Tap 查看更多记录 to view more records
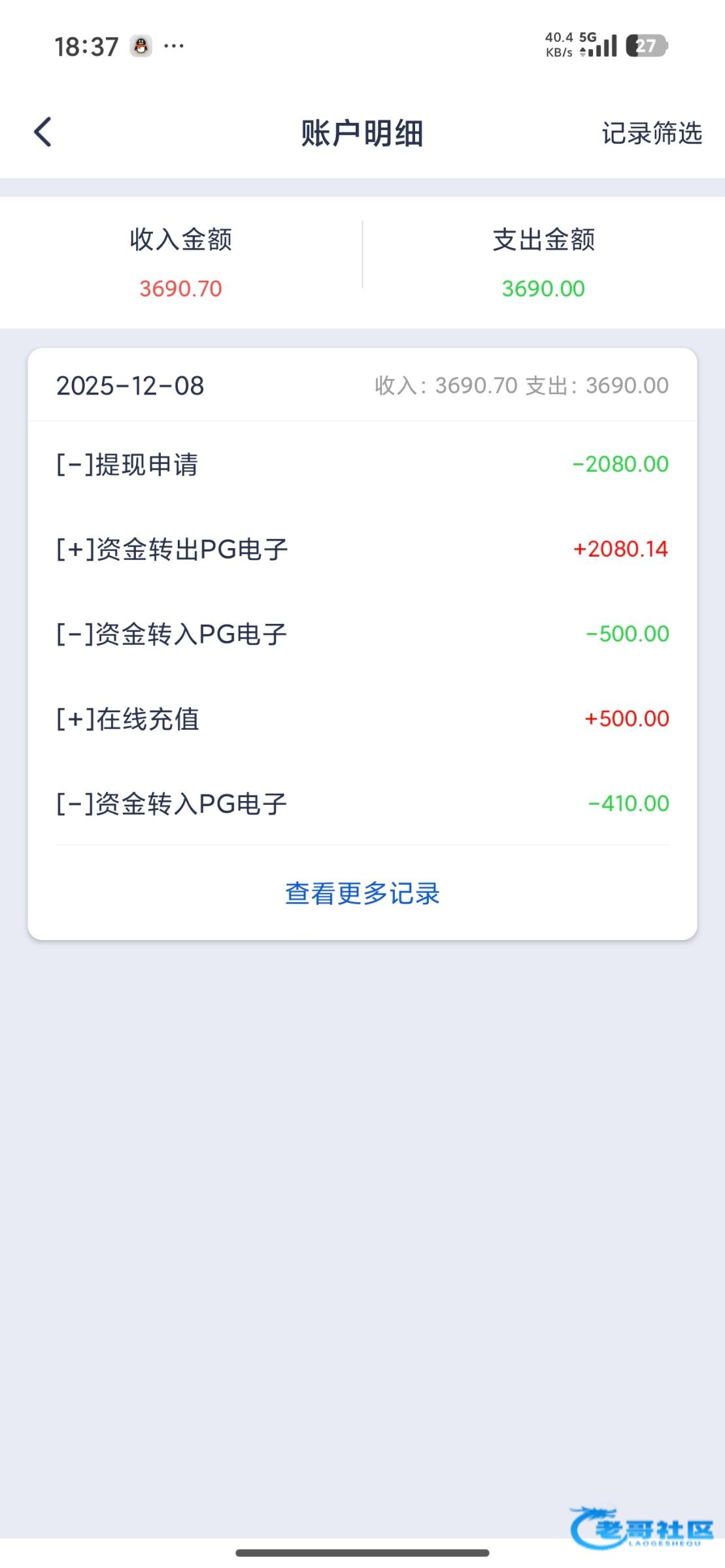725x1568 pixels. click(x=362, y=893)
